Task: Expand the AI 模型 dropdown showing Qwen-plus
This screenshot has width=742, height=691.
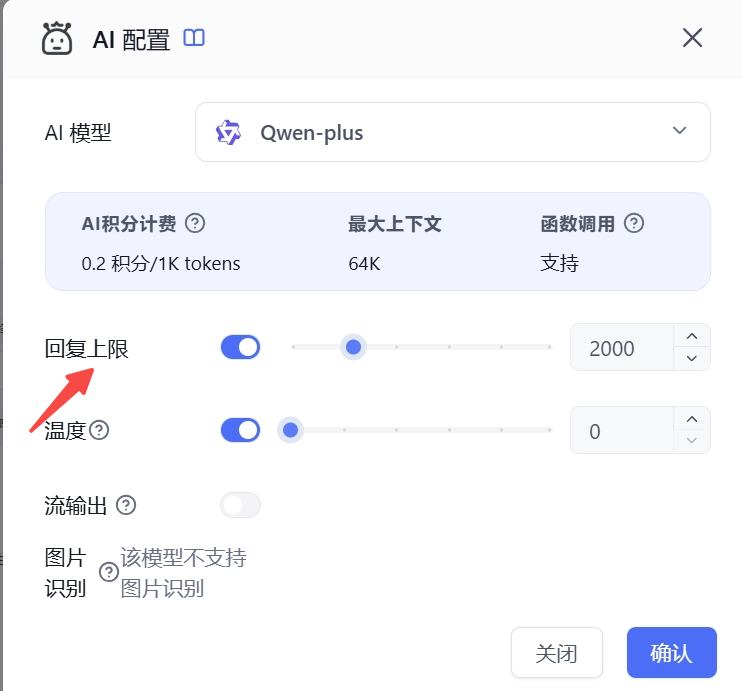Action: coord(452,132)
